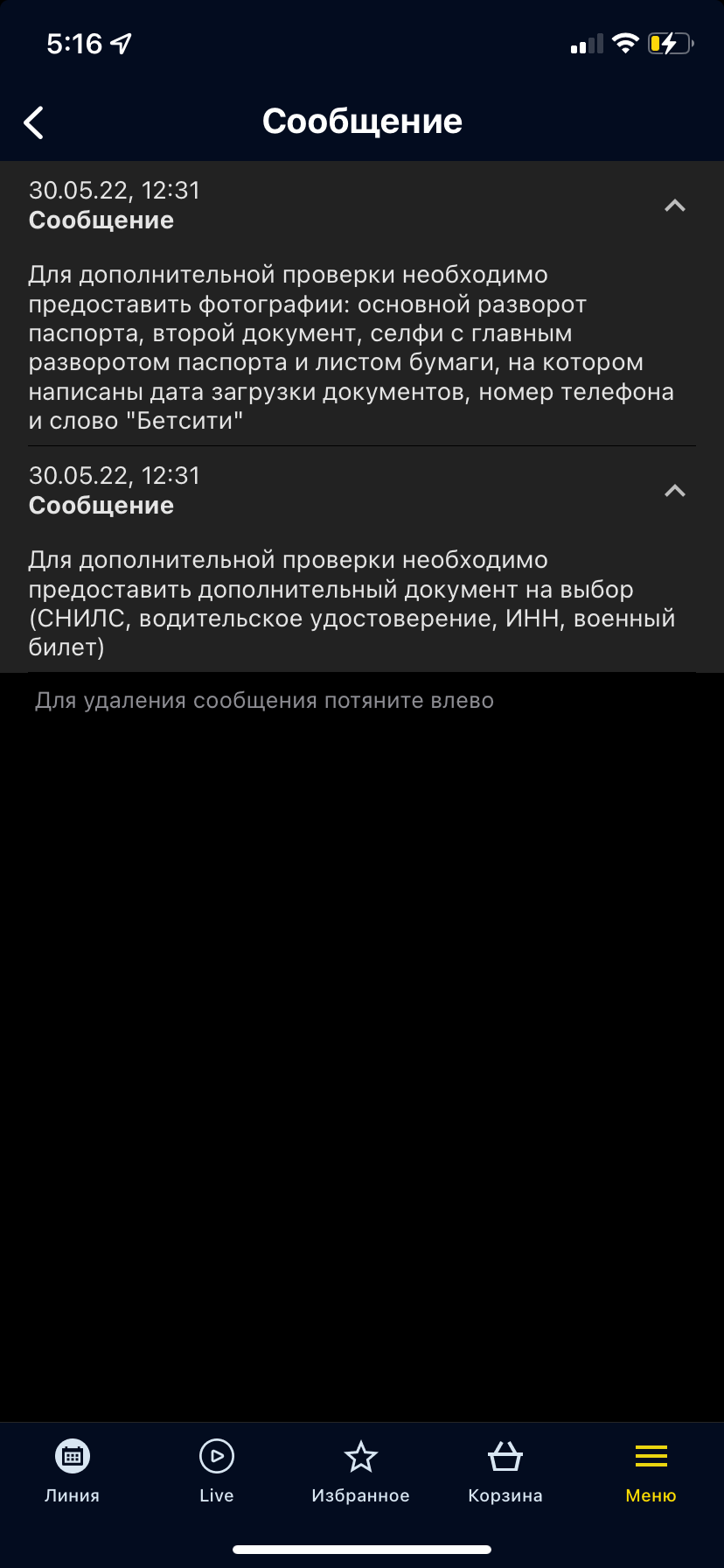The width and height of the screenshot is (724, 1568).
Task: Collapse the message about passport selfie photos
Action: [674, 206]
